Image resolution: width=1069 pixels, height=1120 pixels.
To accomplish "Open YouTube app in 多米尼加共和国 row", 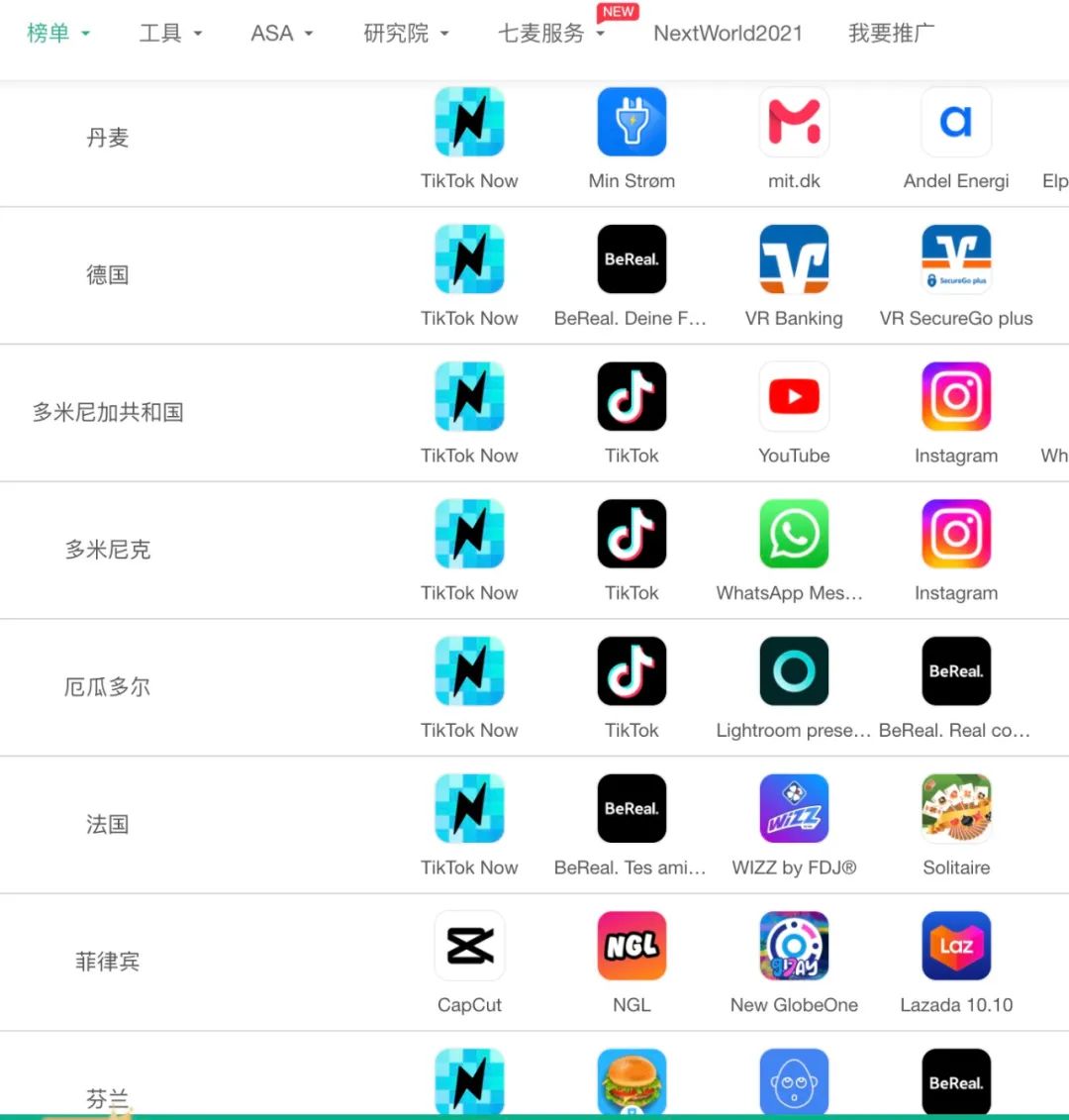I will pos(794,397).
